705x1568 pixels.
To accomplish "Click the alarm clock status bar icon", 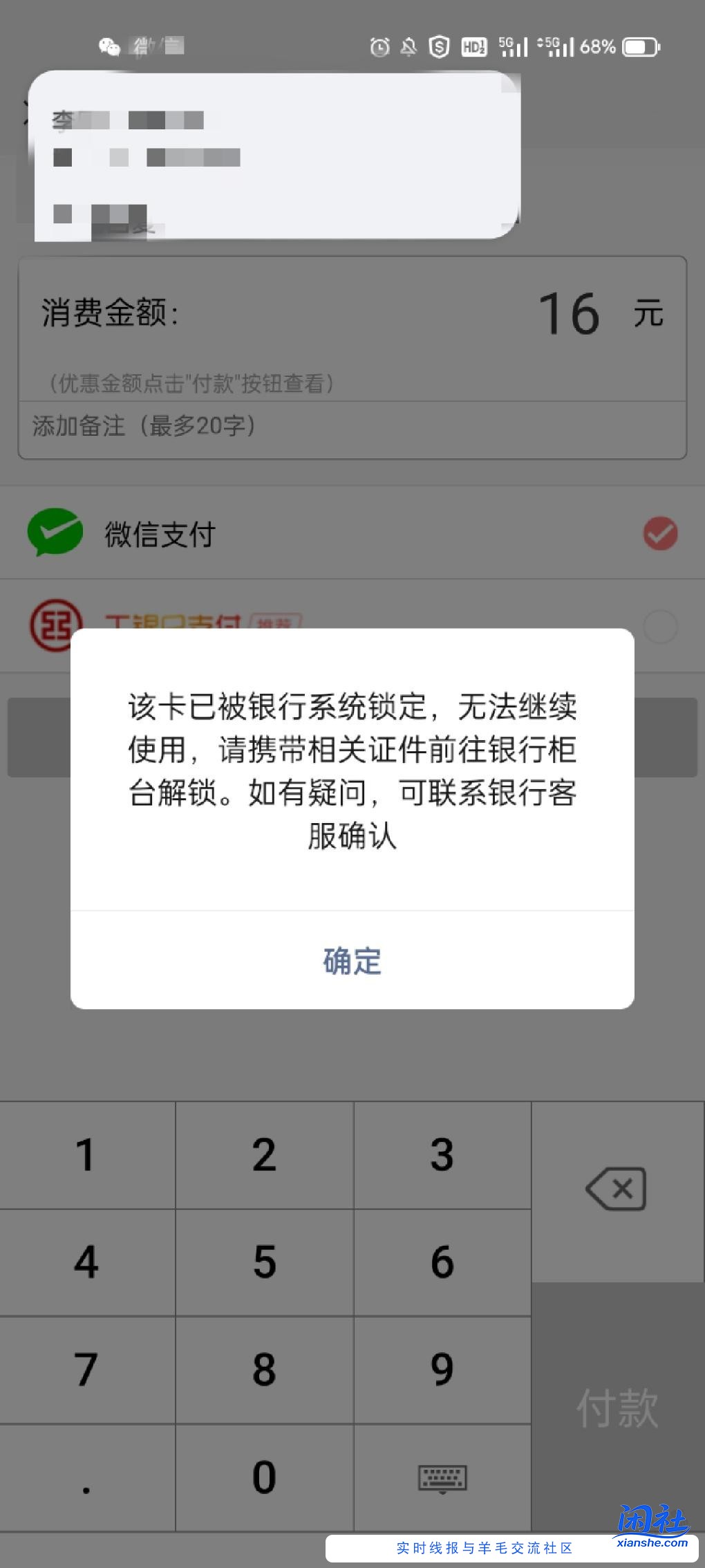I will (379, 46).
